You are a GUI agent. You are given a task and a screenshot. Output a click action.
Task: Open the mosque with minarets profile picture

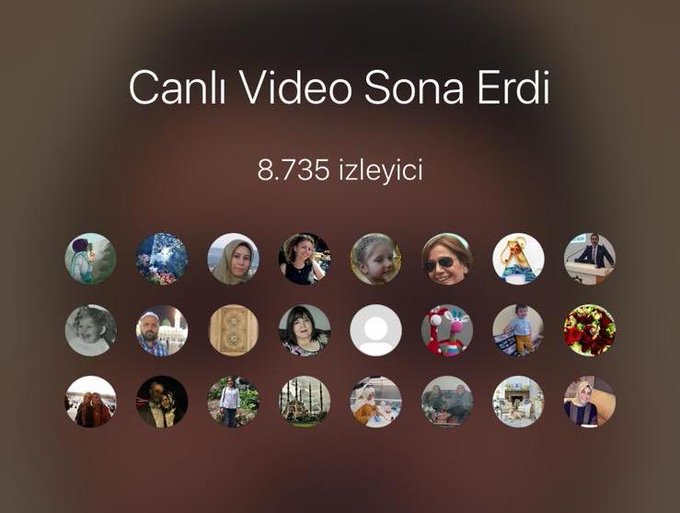click(x=305, y=401)
